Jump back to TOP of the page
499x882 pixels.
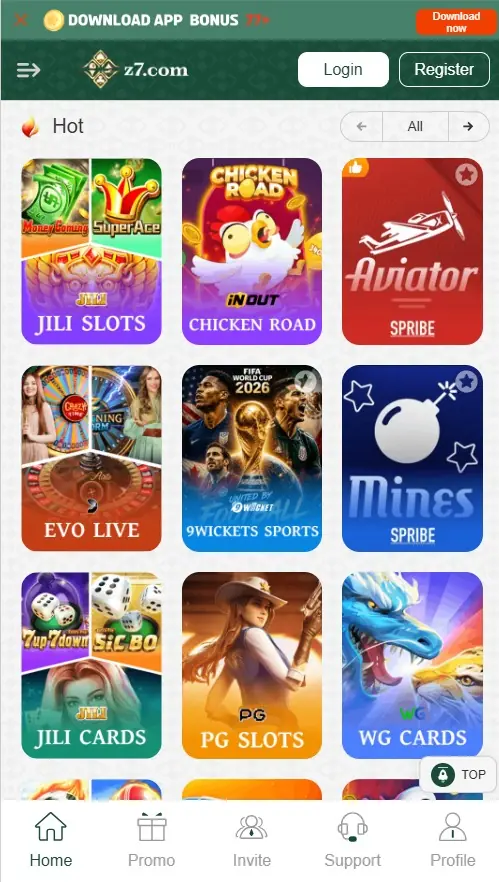coord(458,775)
